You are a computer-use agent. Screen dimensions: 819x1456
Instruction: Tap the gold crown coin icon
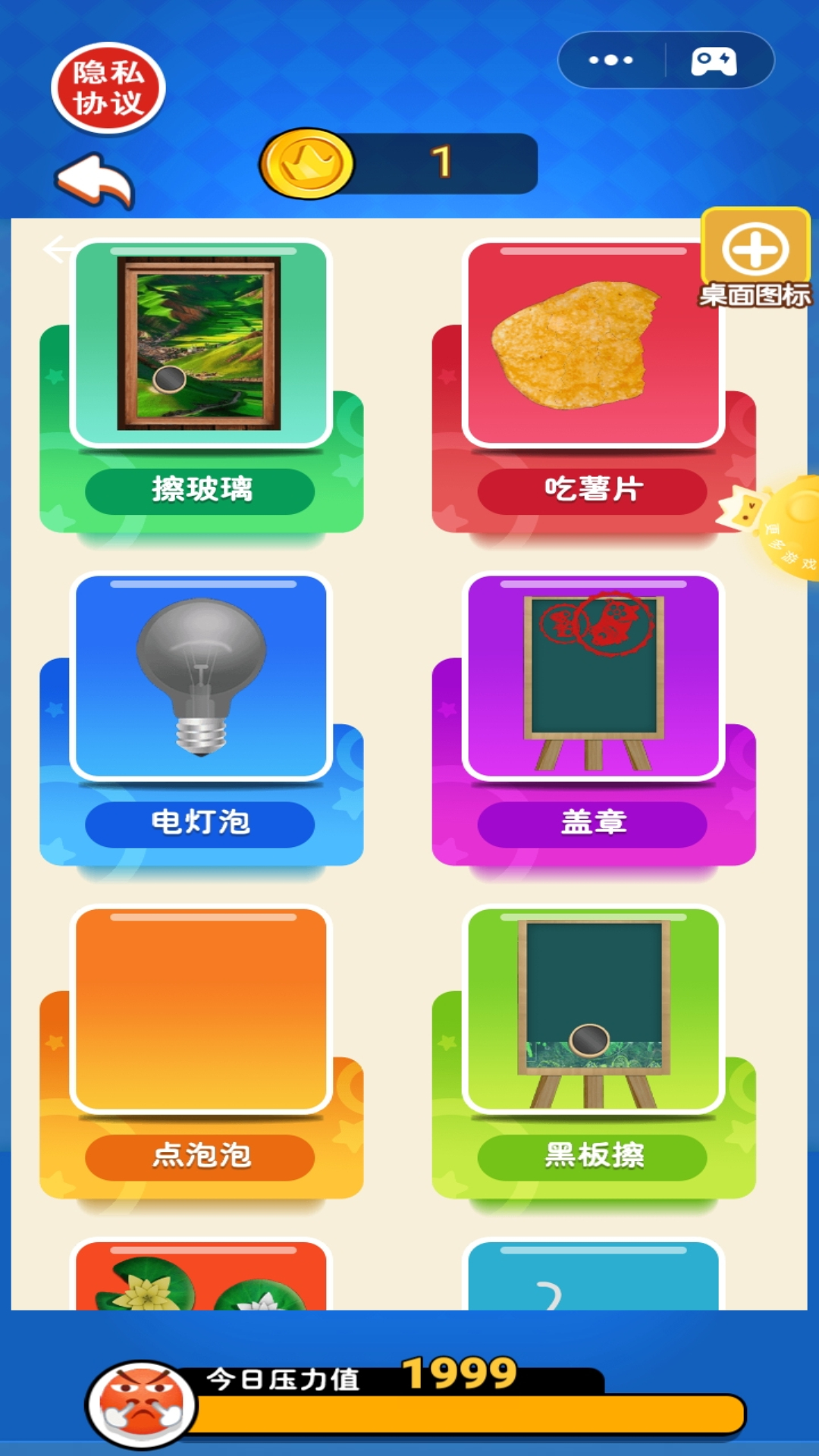307,164
